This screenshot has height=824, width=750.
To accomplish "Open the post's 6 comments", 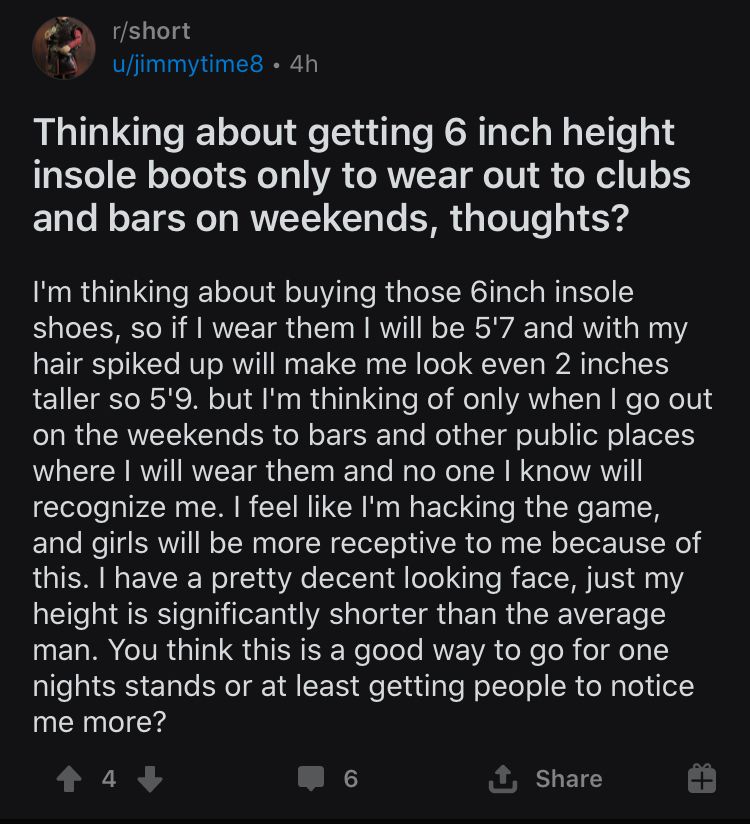I will pos(326,778).
